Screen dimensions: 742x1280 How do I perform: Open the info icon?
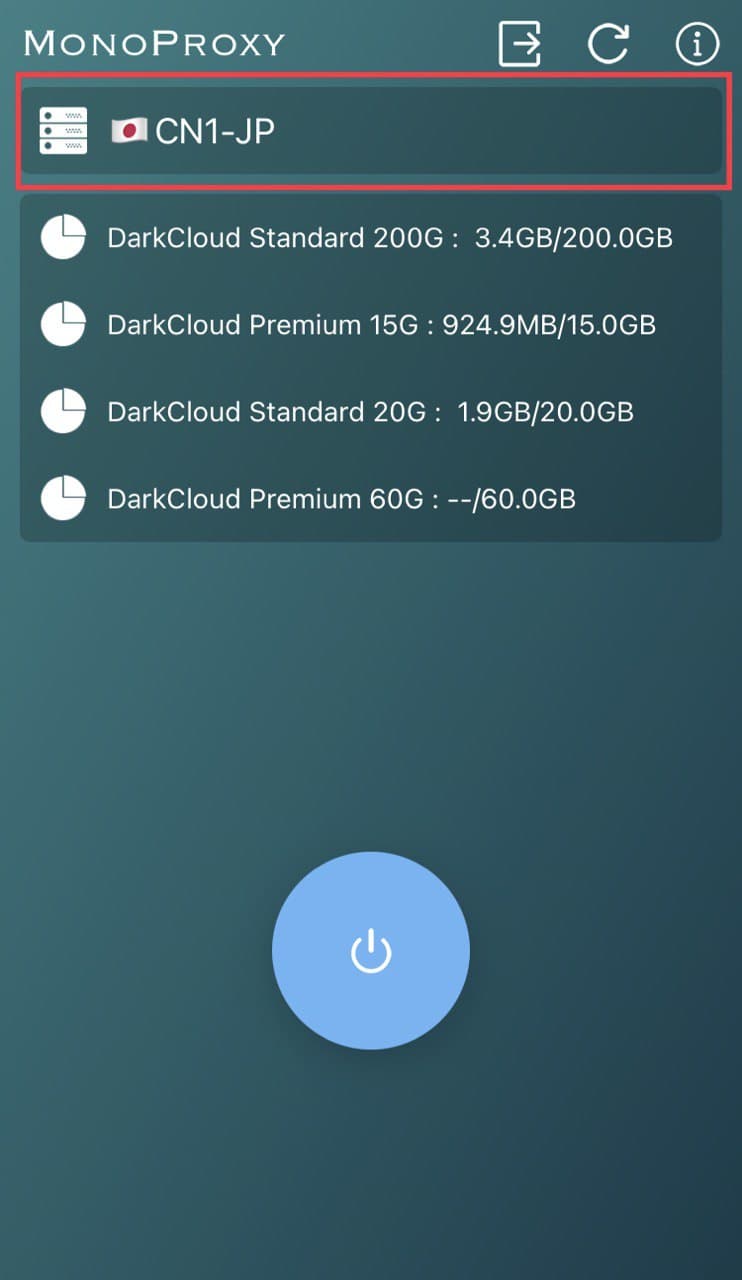pyautogui.click(x=698, y=44)
